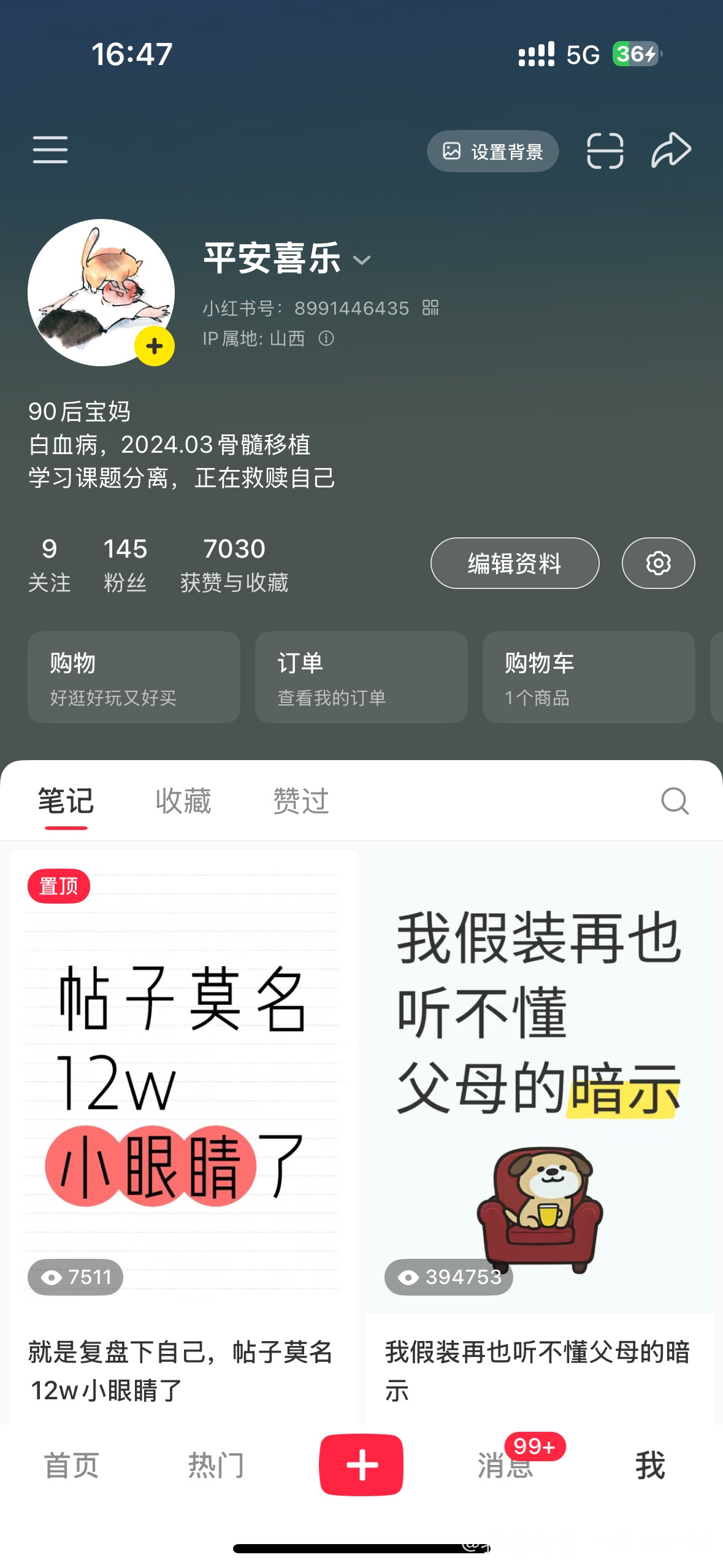Tap the 设置背景 button

493,151
